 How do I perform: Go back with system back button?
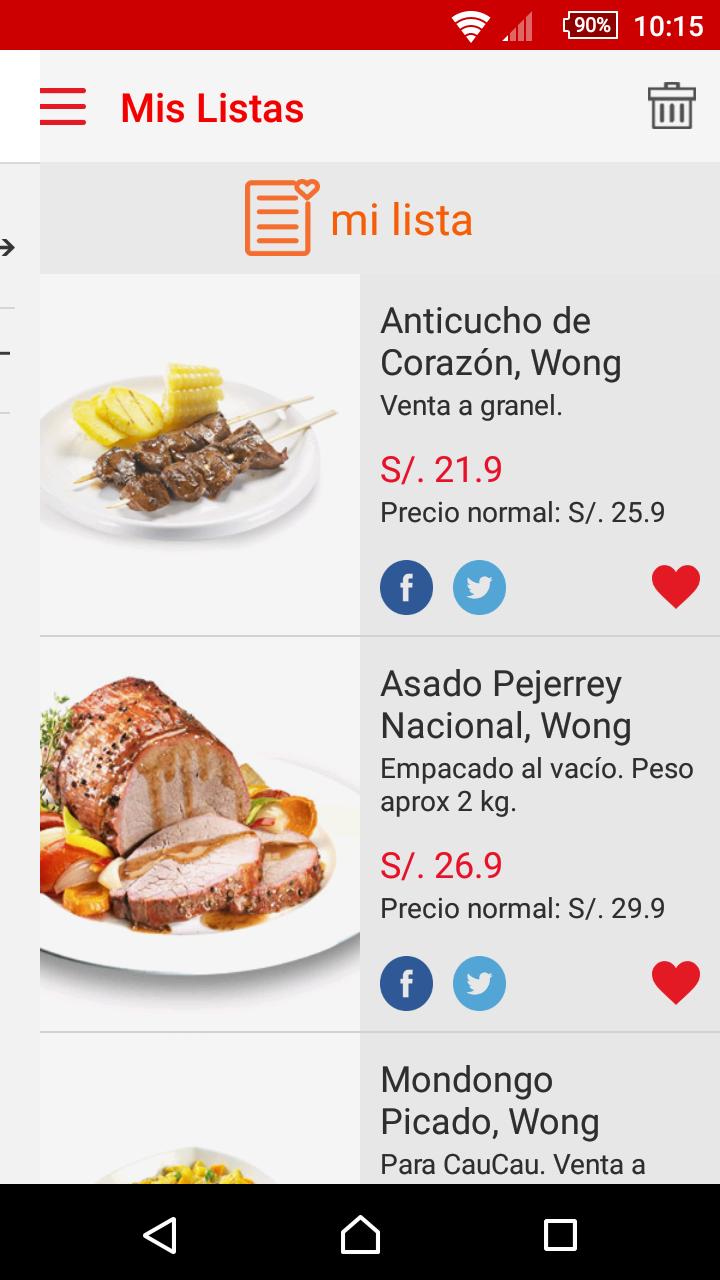click(x=160, y=1234)
